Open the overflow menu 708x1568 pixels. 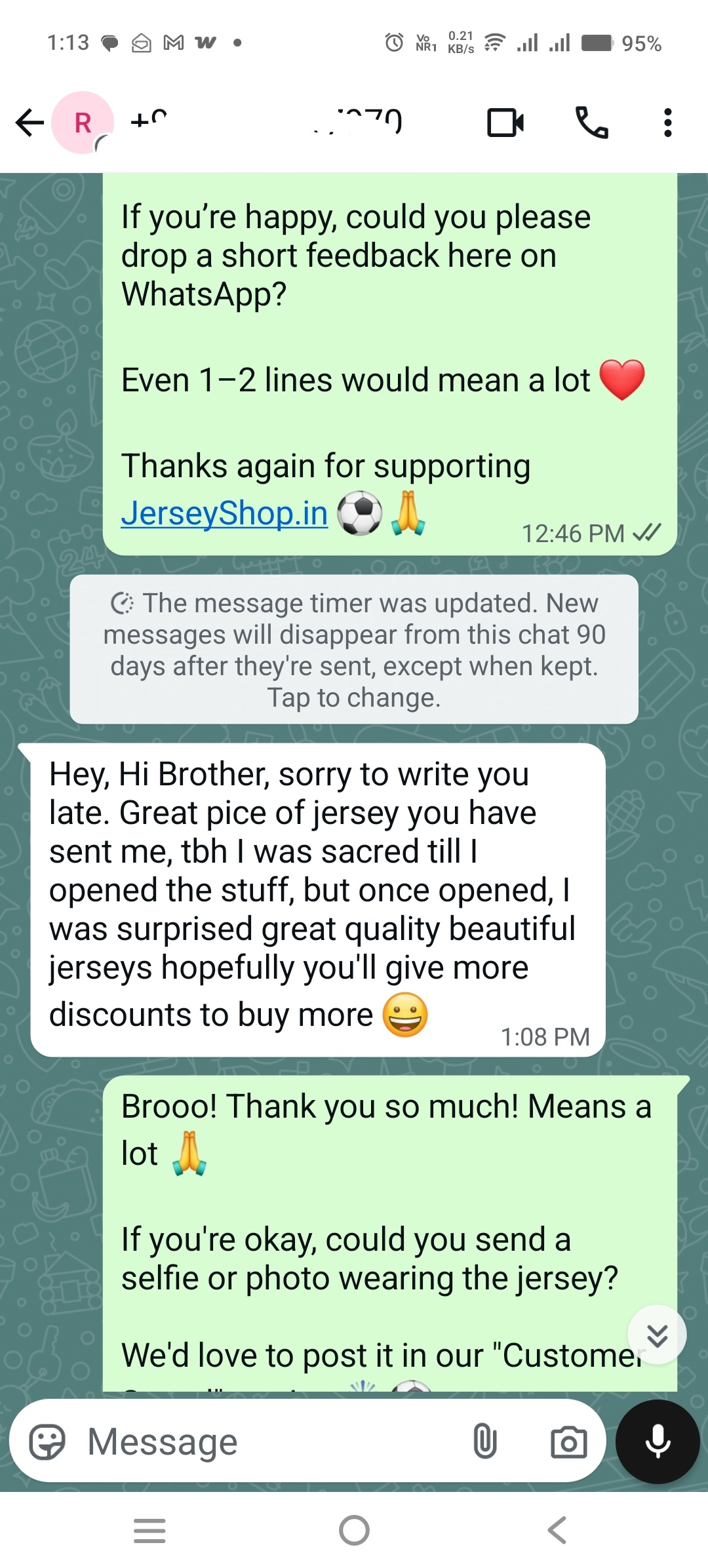point(667,123)
